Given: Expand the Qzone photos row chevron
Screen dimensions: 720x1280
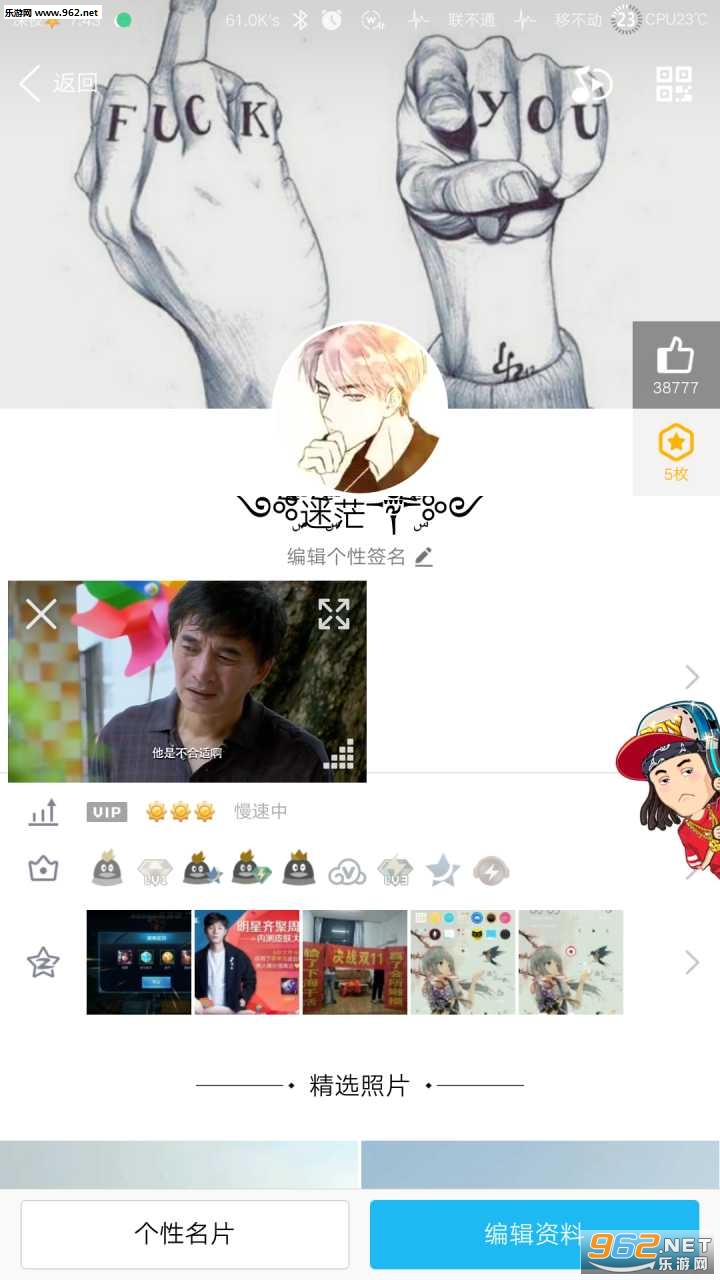Looking at the screenshot, I should point(692,962).
